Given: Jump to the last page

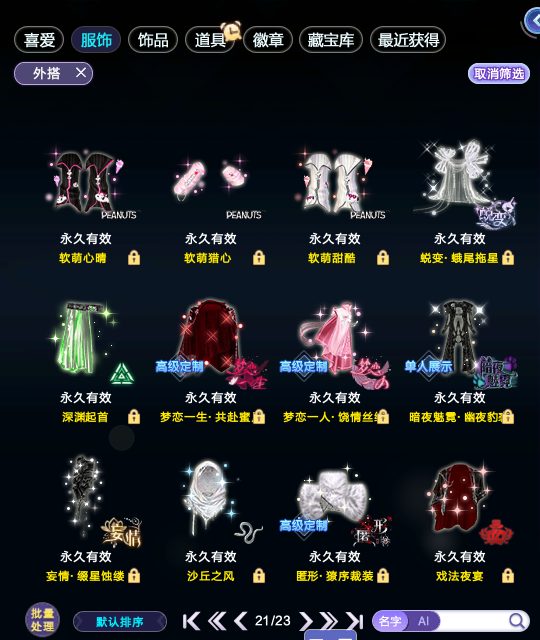Looking at the screenshot, I should tap(354, 621).
